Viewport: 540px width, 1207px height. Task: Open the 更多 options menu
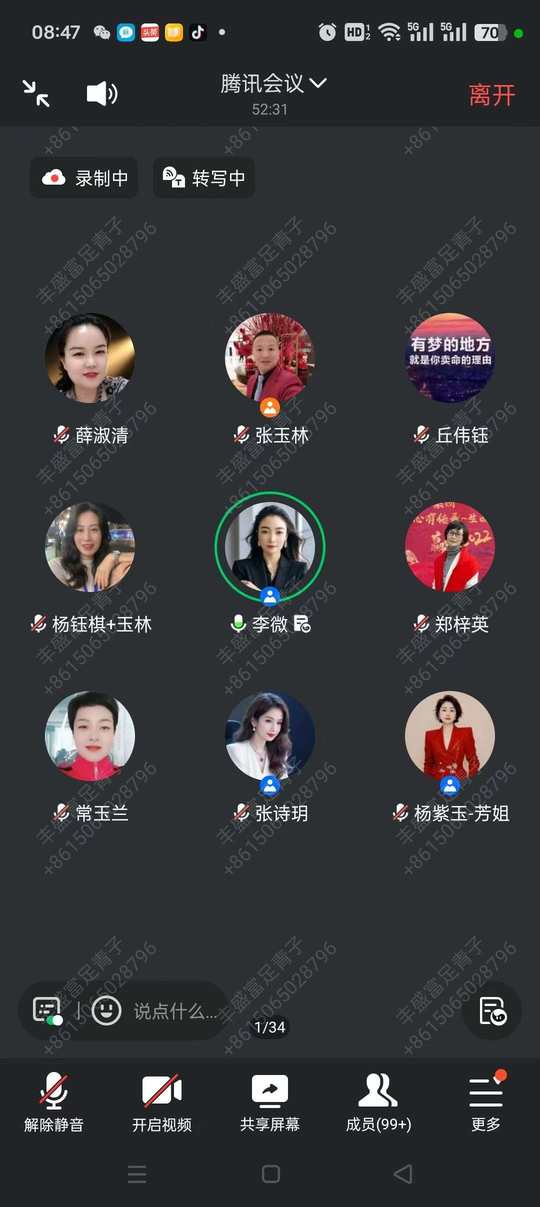click(486, 1102)
